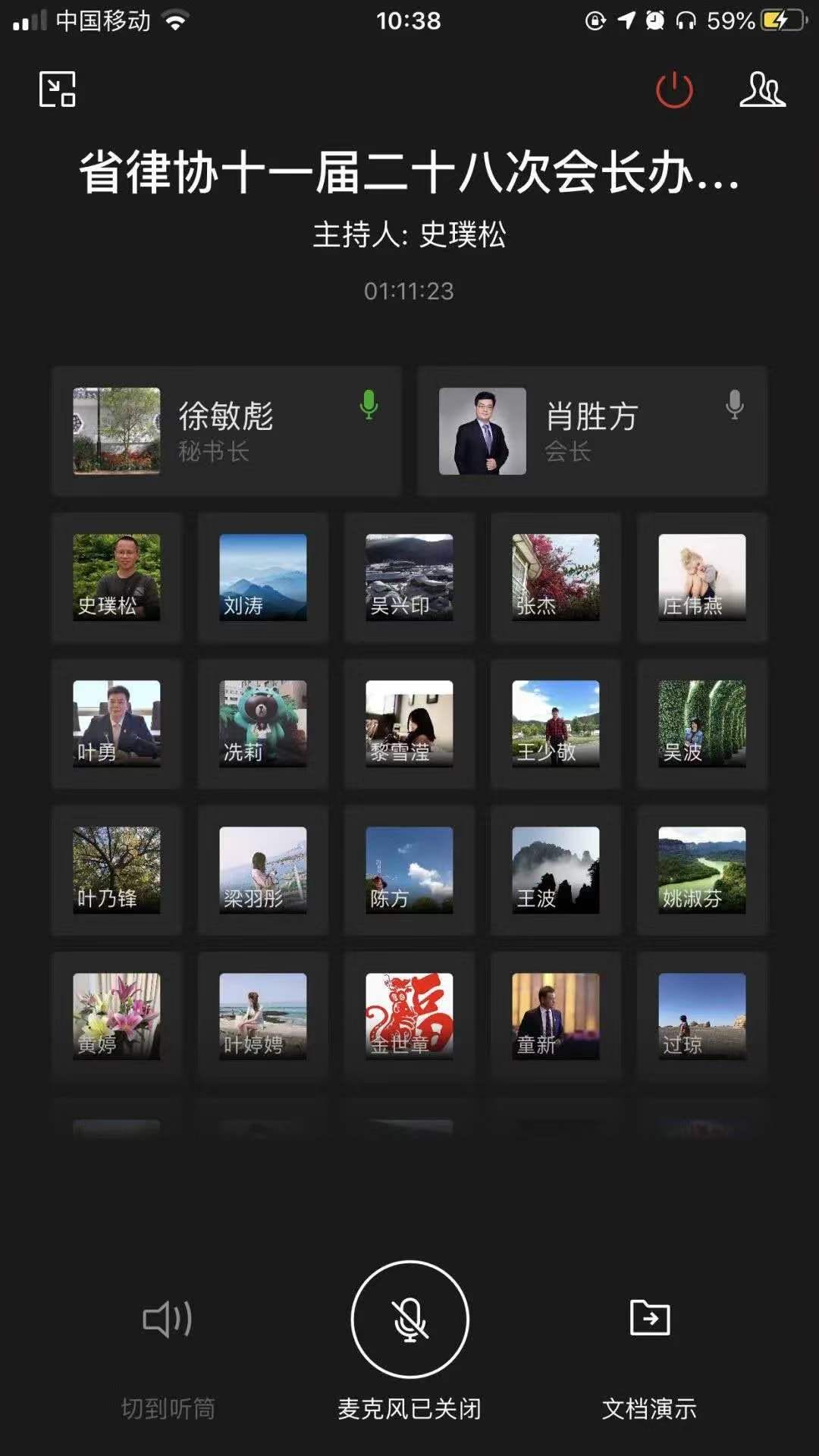The width and height of the screenshot is (819, 1456).
Task: Minimize the meeting window
Action: pyautogui.click(x=58, y=89)
